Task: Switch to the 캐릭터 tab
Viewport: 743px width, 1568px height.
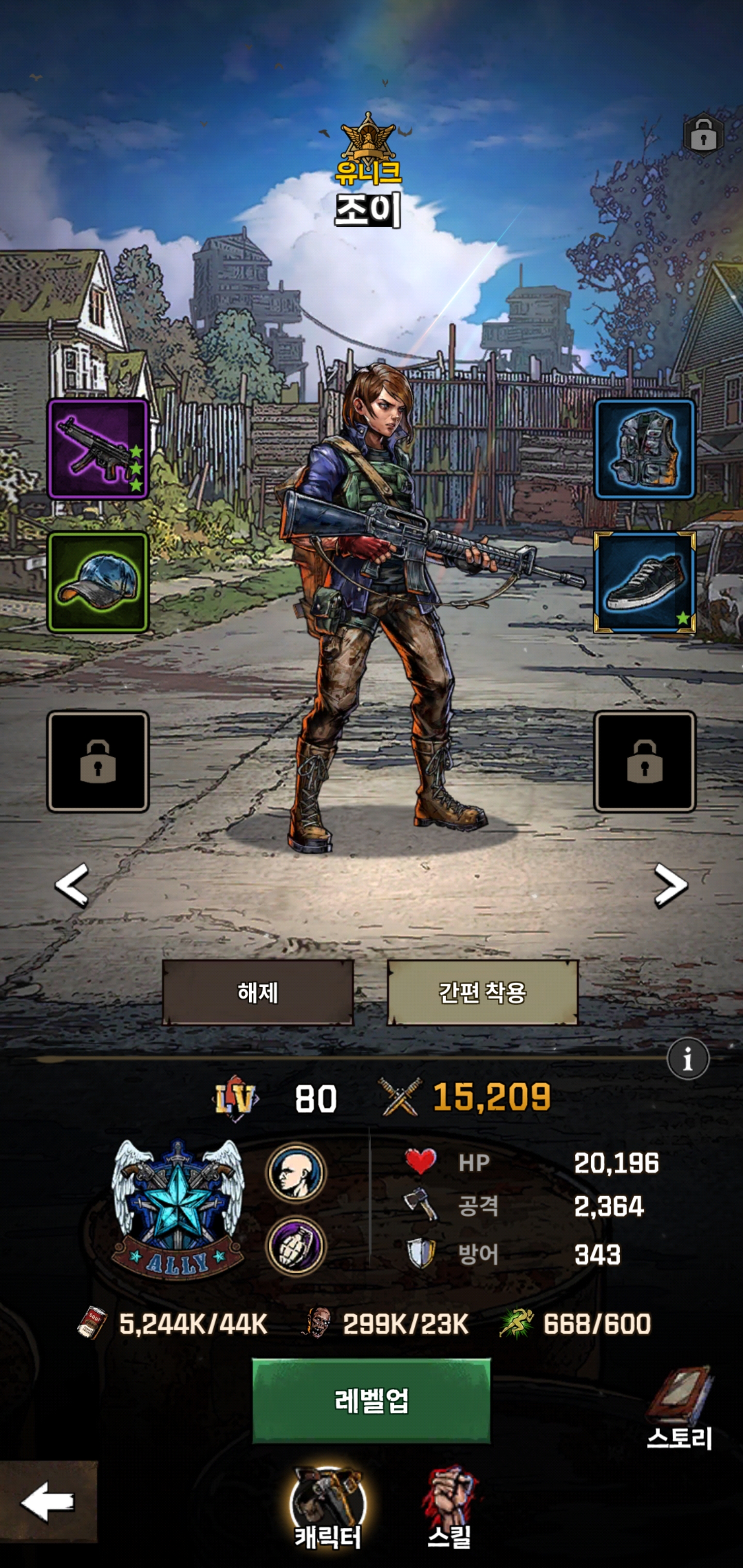Action: click(328, 1507)
